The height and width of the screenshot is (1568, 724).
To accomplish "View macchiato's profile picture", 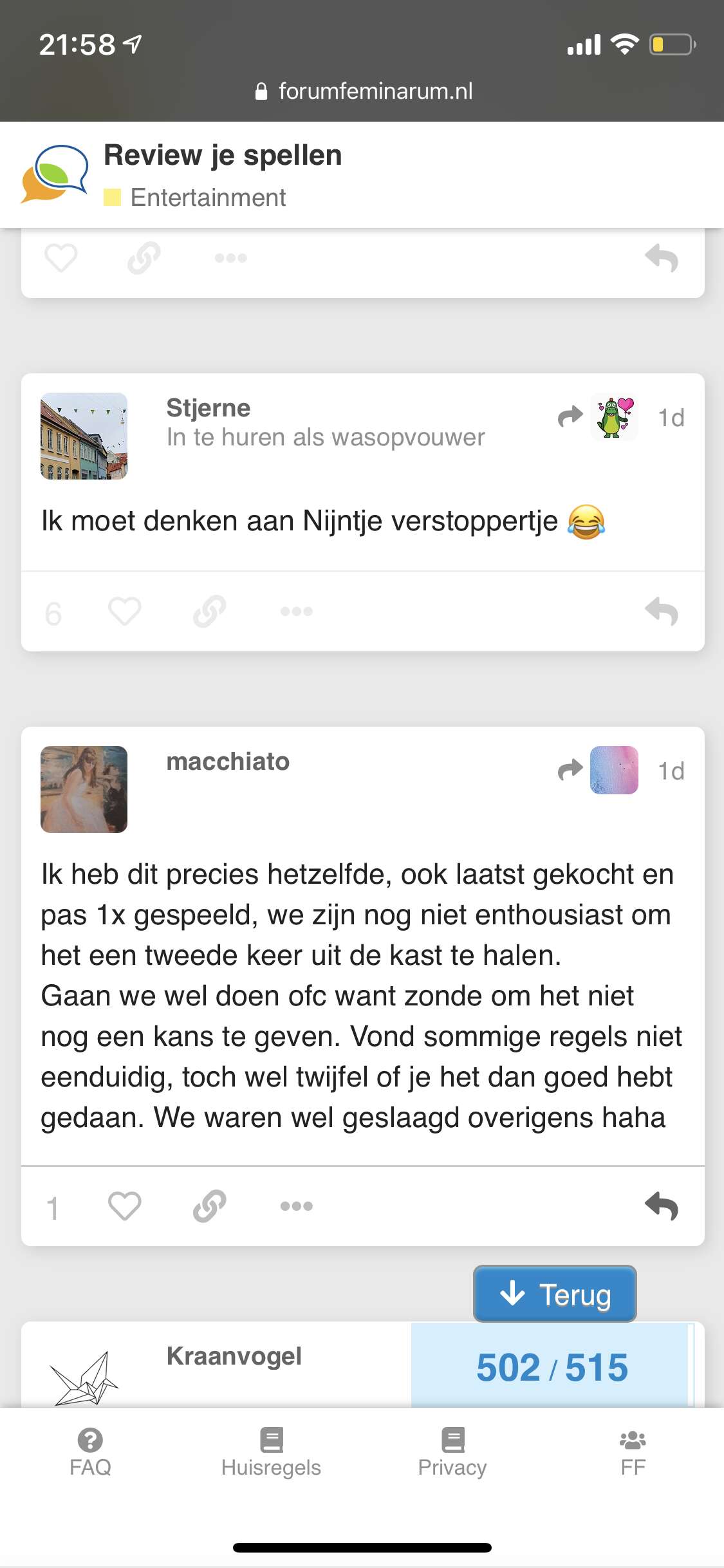I will click(x=84, y=789).
